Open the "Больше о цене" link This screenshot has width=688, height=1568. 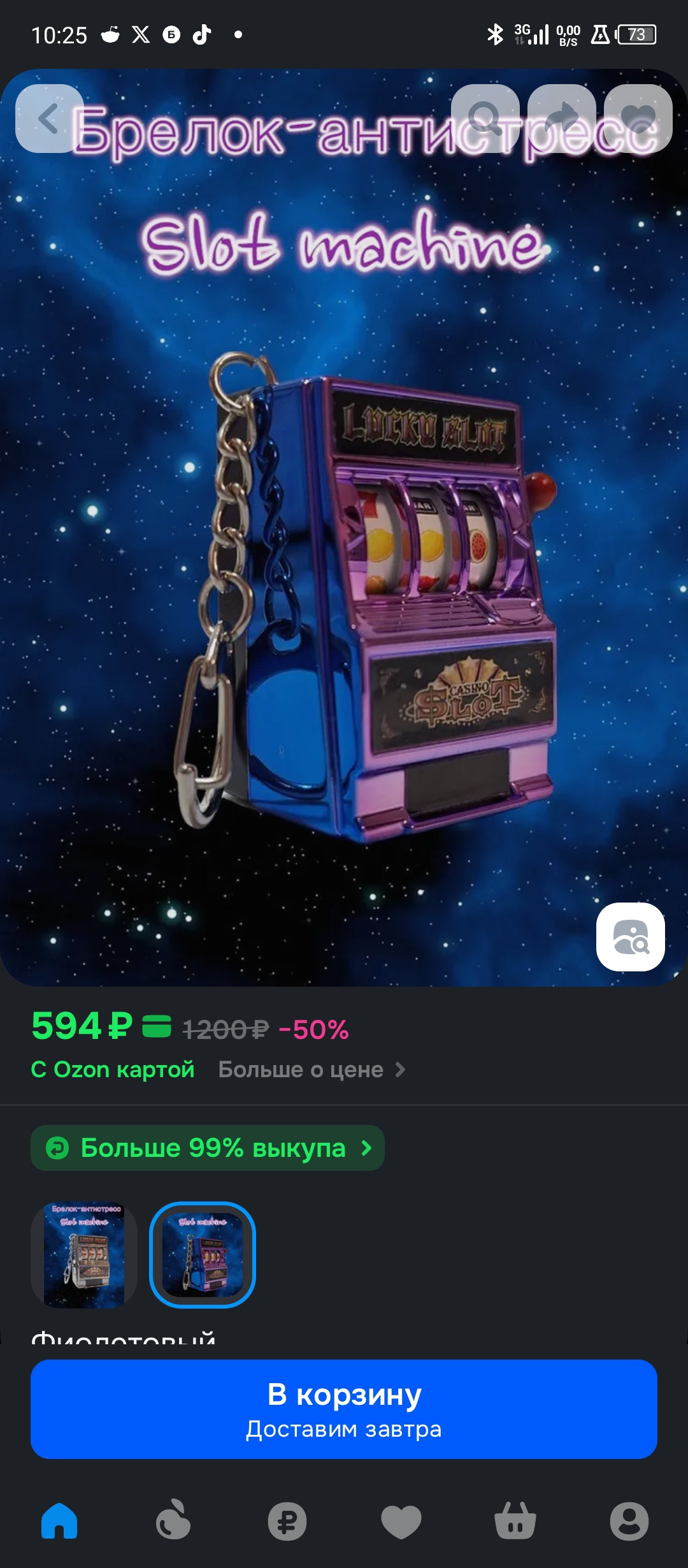[311, 1070]
